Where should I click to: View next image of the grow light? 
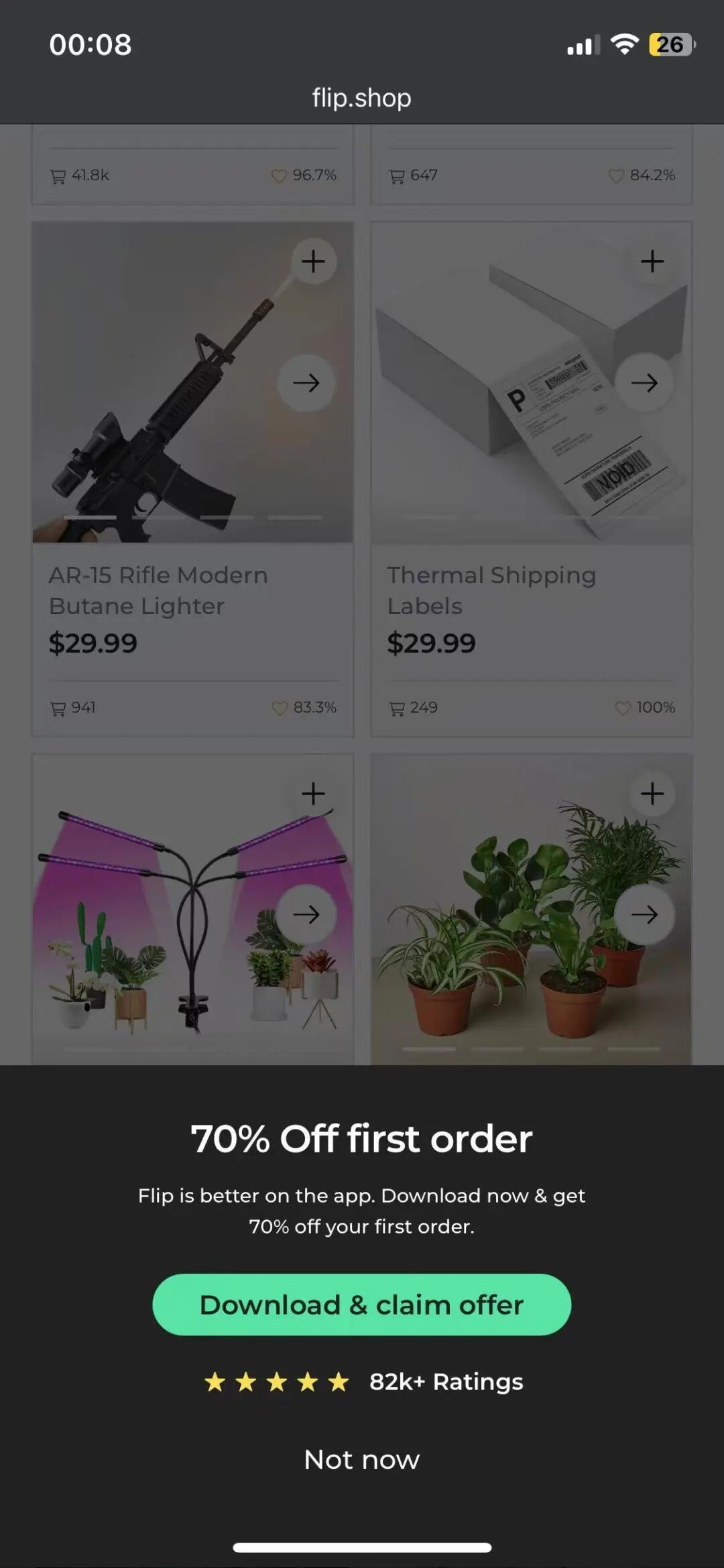pyautogui.click(x=306, y=914)
